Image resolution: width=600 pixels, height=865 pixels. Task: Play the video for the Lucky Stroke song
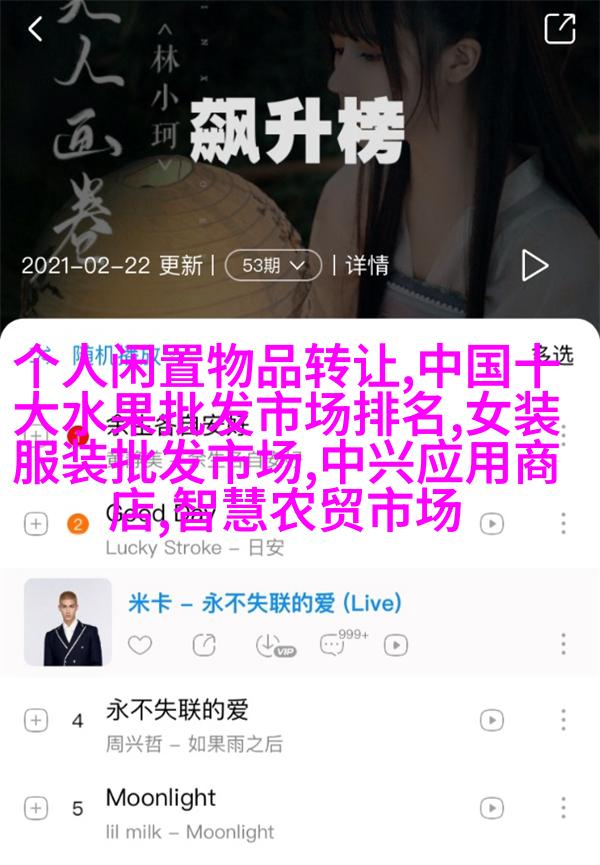click(491, 523)
